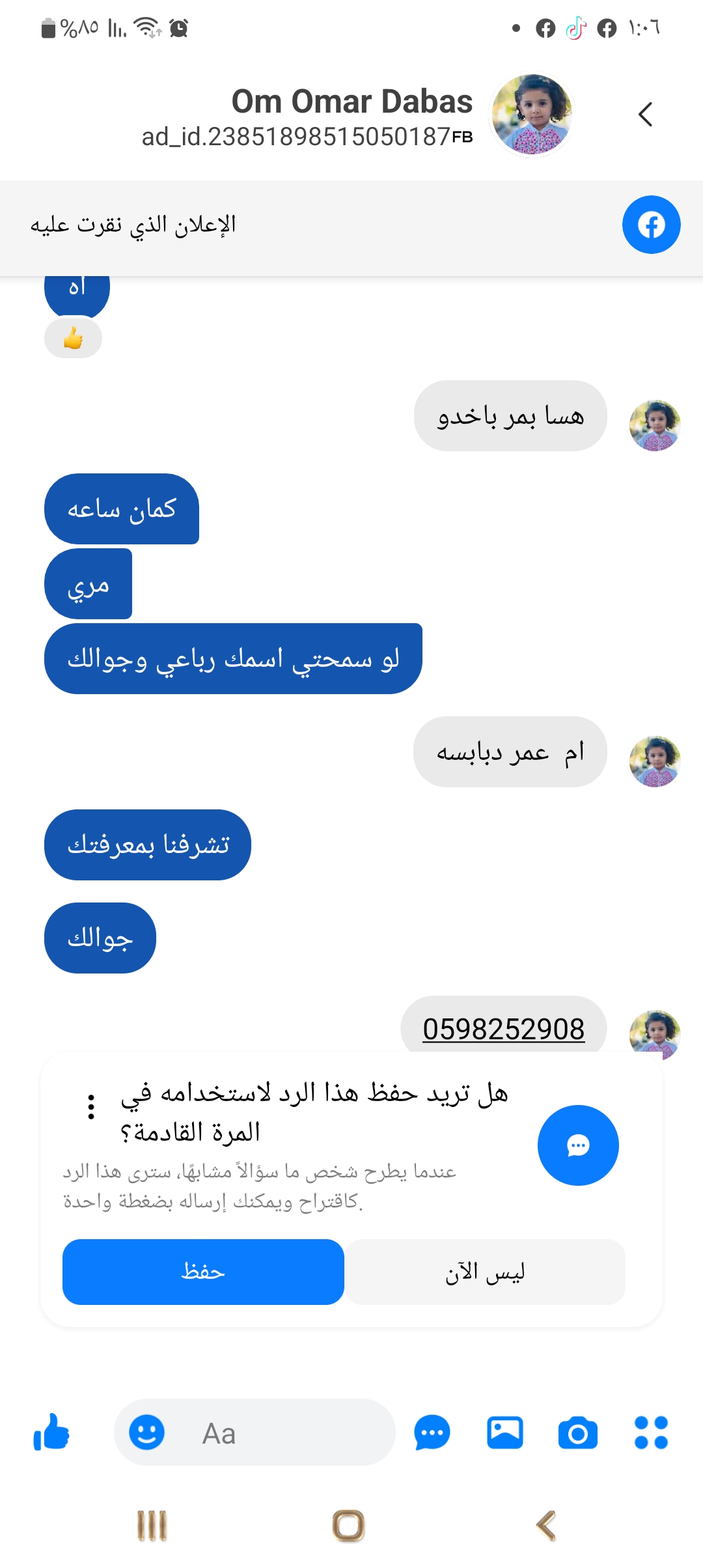Go back using the header arrow
The height and width of the screenshot is (1568, 703).
(x=645, y=115)
